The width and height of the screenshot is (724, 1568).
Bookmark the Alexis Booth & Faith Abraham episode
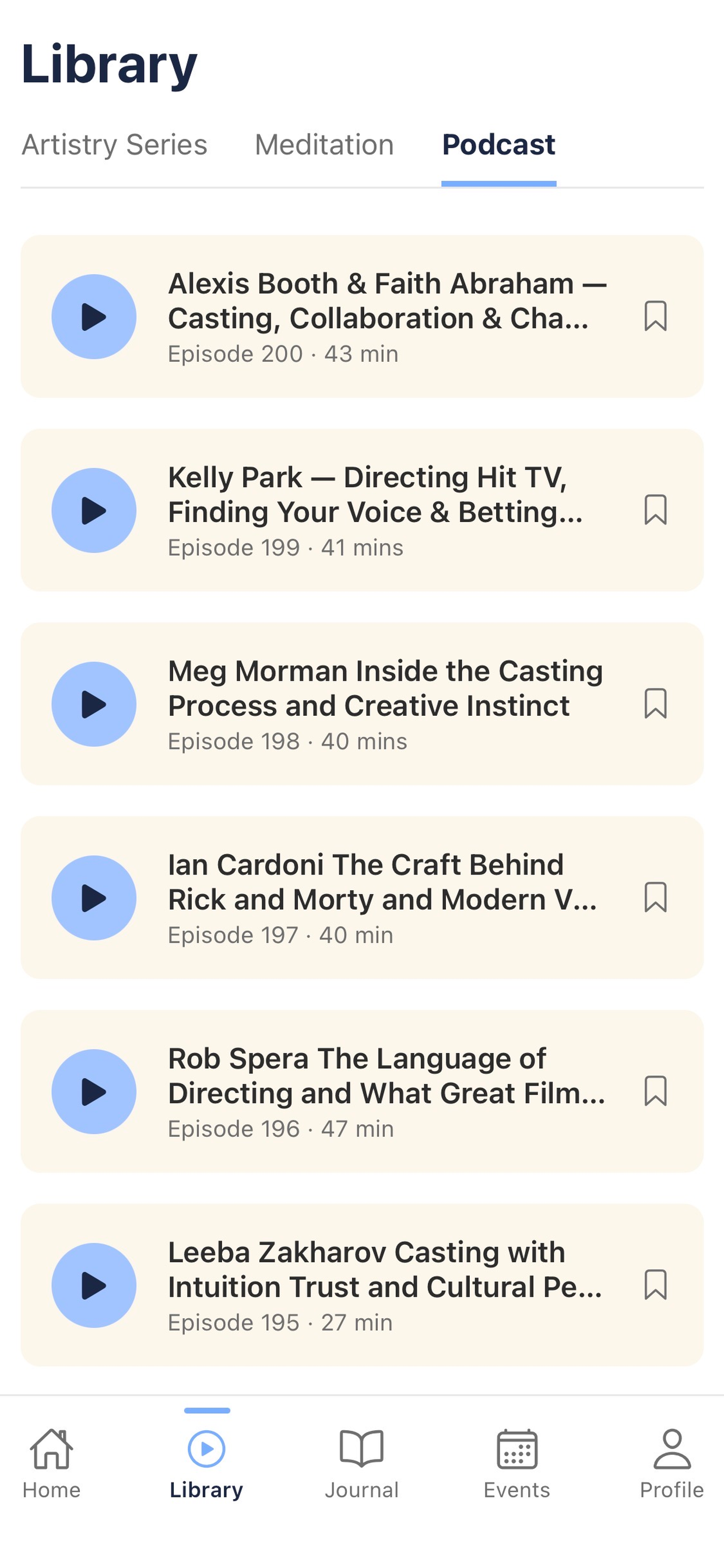click(x=655, y=317)
